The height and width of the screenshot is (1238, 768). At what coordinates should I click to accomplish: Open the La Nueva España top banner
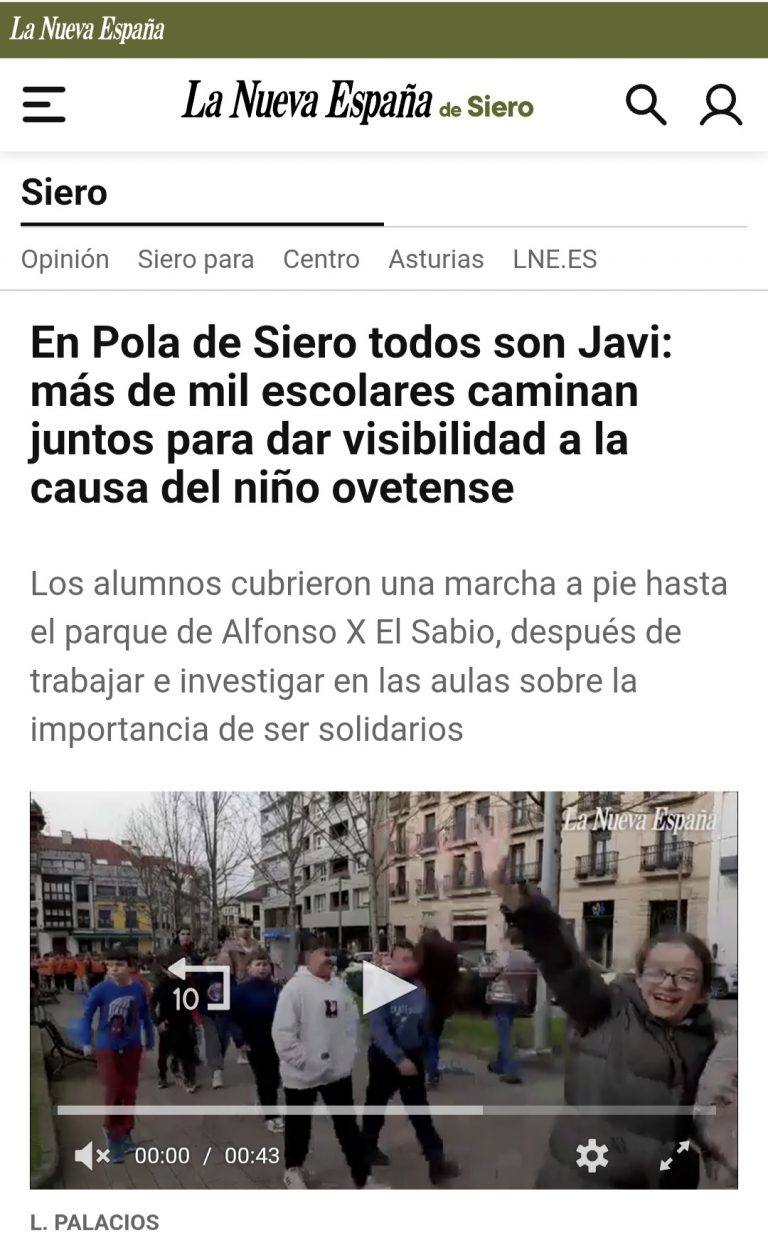pyautogui.click(x=87, y=29)
